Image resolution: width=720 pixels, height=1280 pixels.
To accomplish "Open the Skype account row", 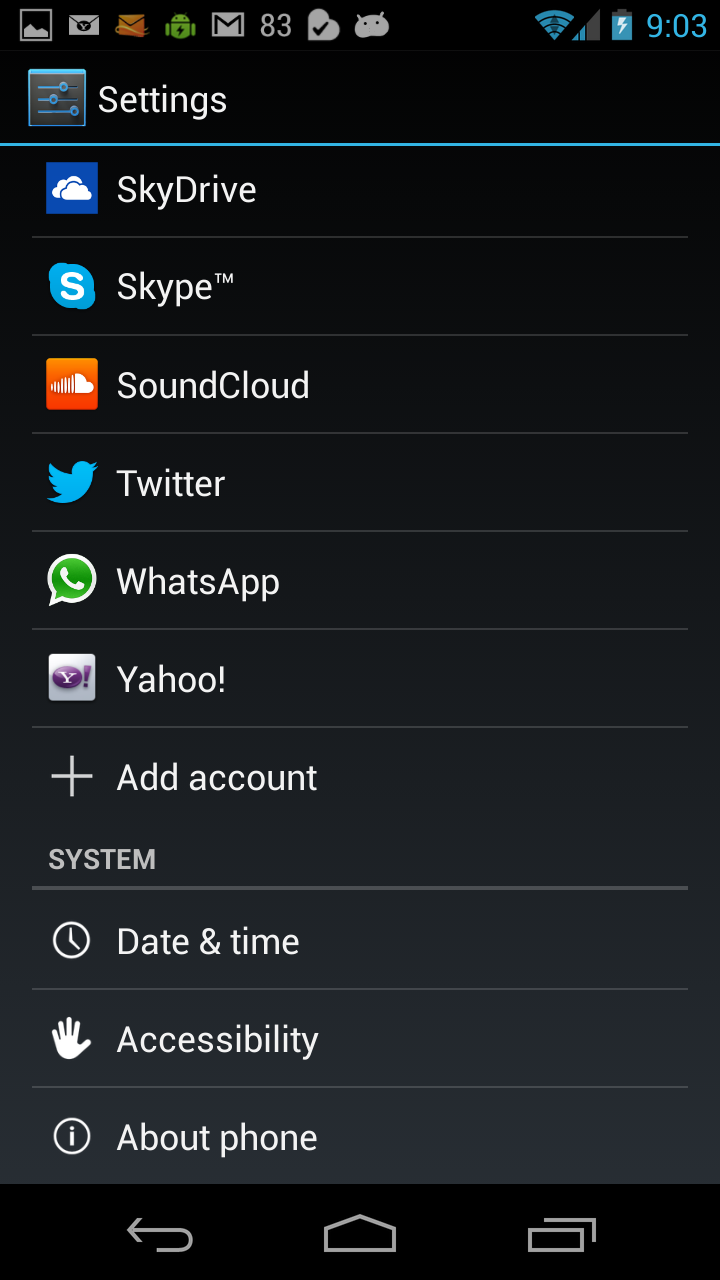I will (360, 287).
